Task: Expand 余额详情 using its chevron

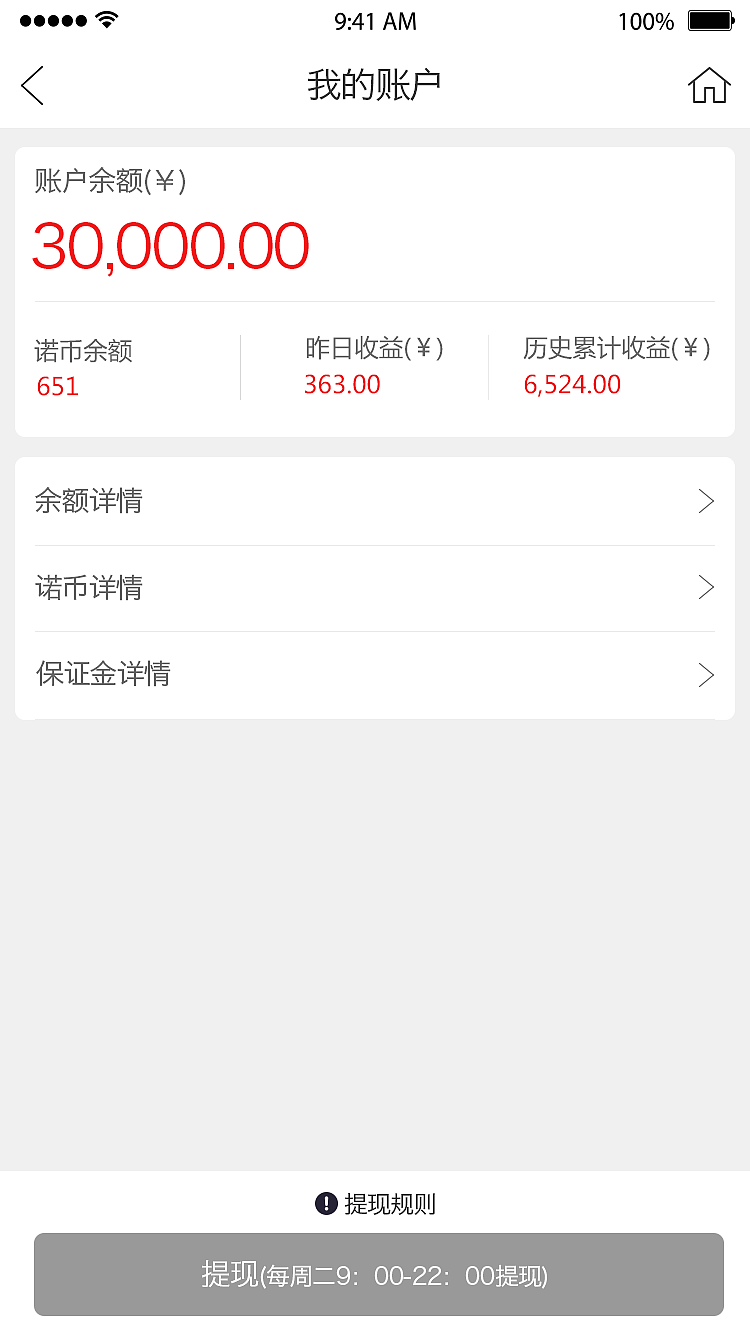Action: [706, 501]
